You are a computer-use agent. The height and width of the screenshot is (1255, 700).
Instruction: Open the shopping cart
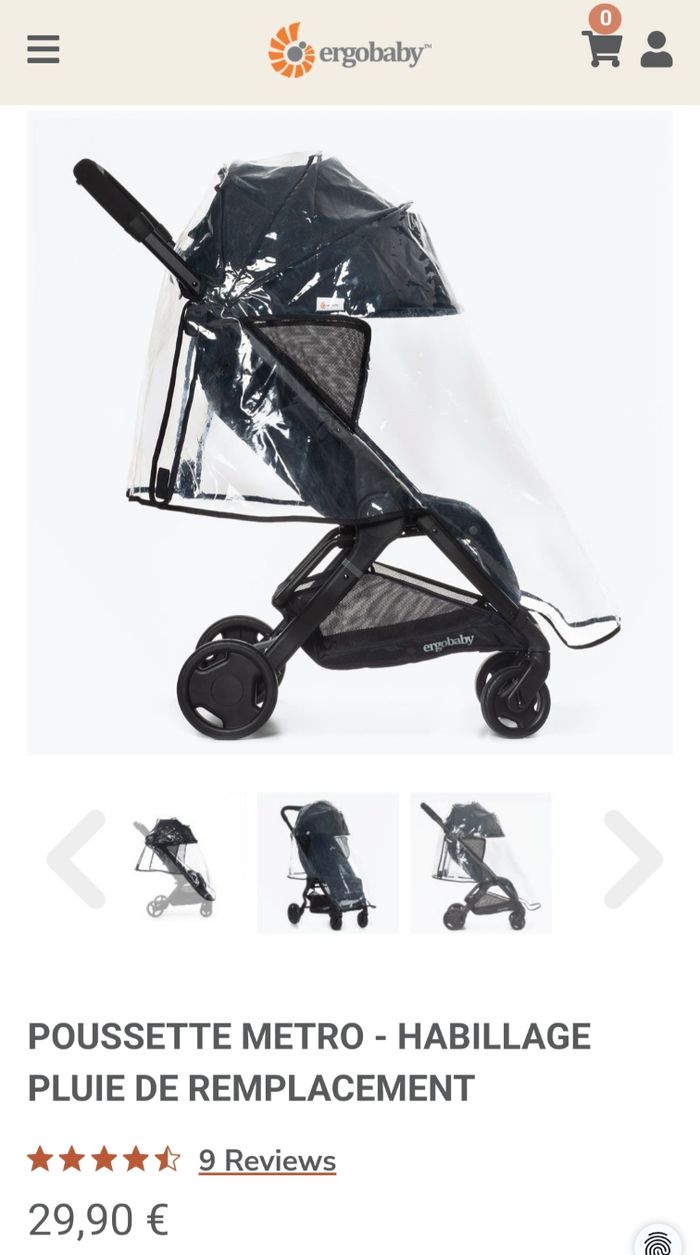click(601, 47)
